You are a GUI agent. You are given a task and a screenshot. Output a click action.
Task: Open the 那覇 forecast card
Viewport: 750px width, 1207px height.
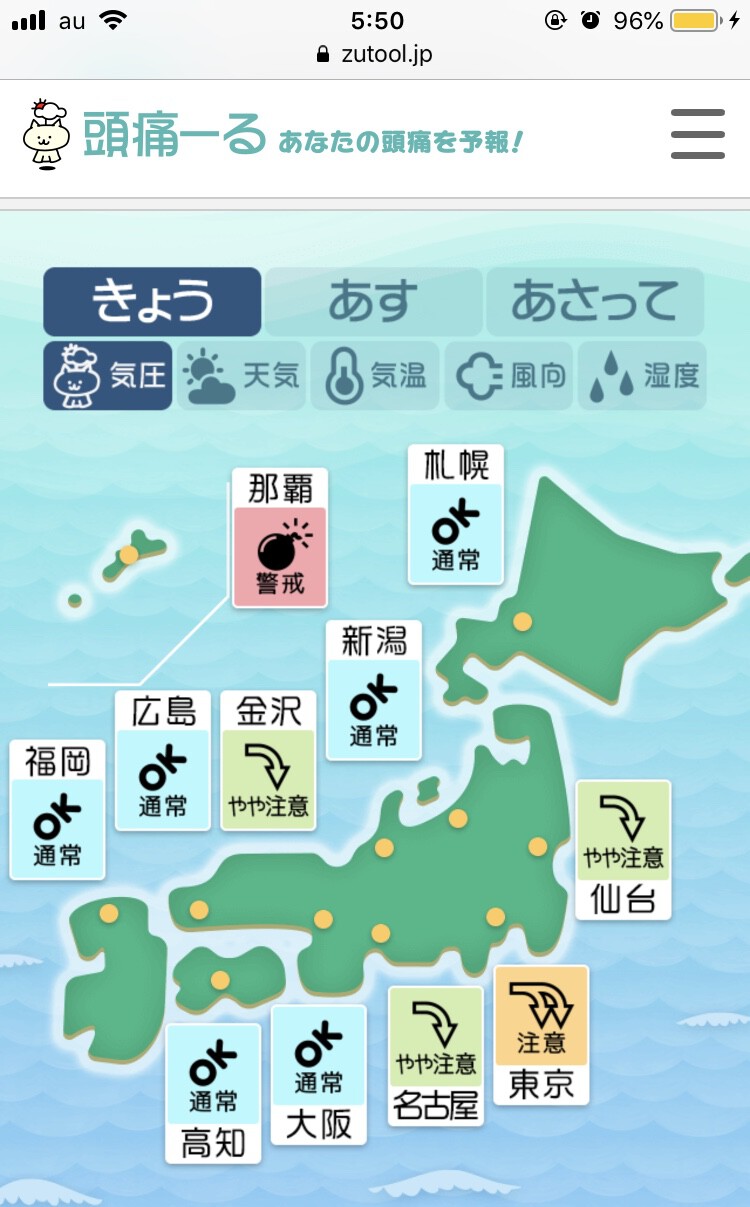(x=280, y=538)
